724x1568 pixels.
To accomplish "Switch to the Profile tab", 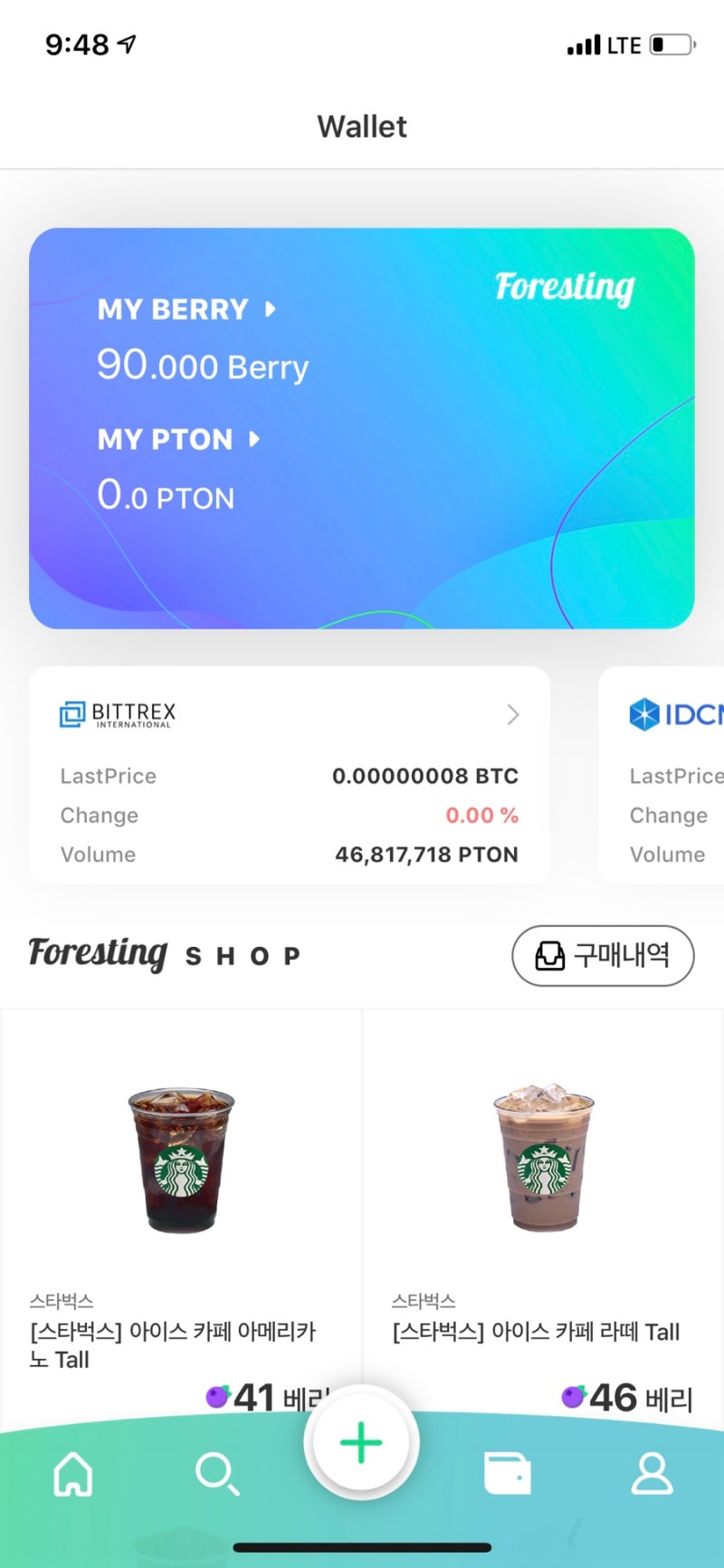I will [652, 1475].
